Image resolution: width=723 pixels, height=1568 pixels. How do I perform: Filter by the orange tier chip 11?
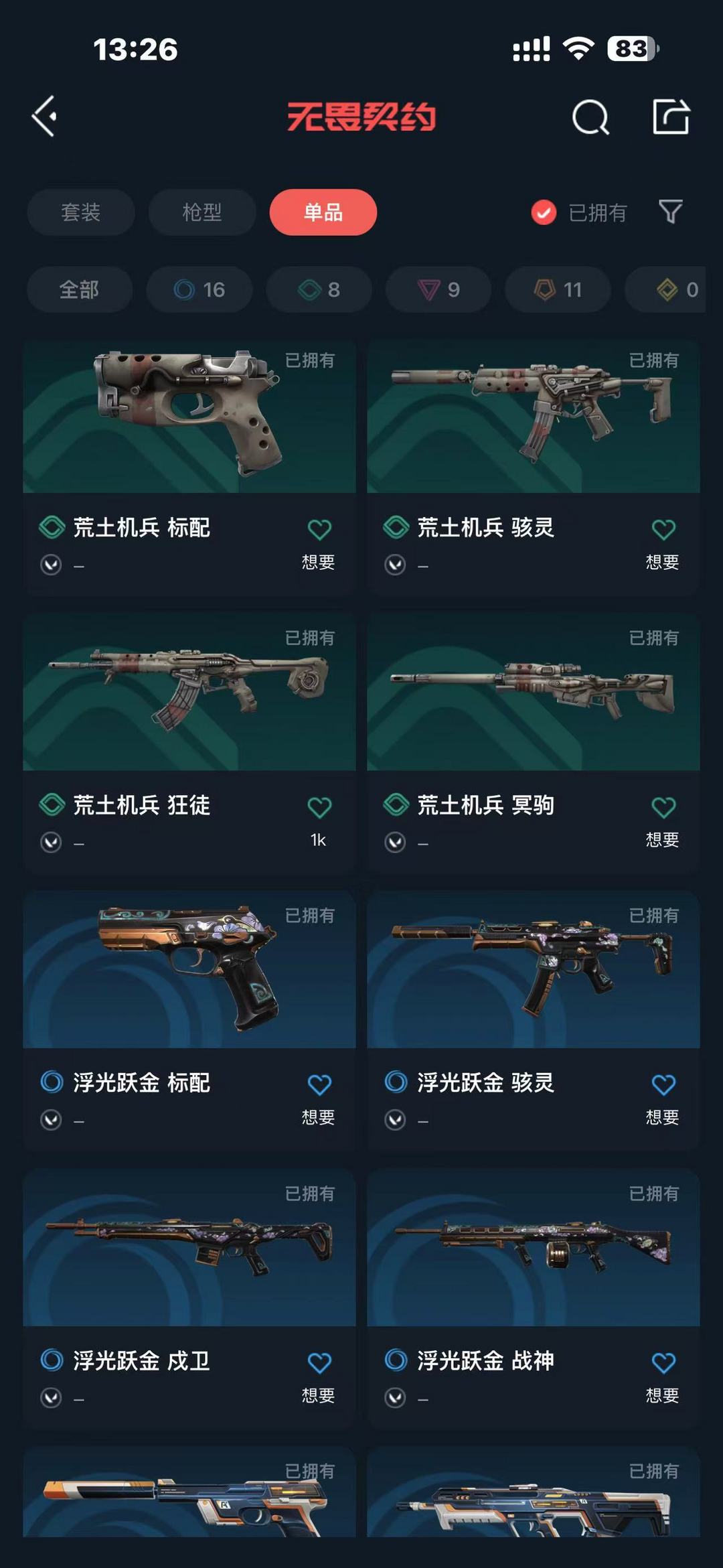(558, 289)
